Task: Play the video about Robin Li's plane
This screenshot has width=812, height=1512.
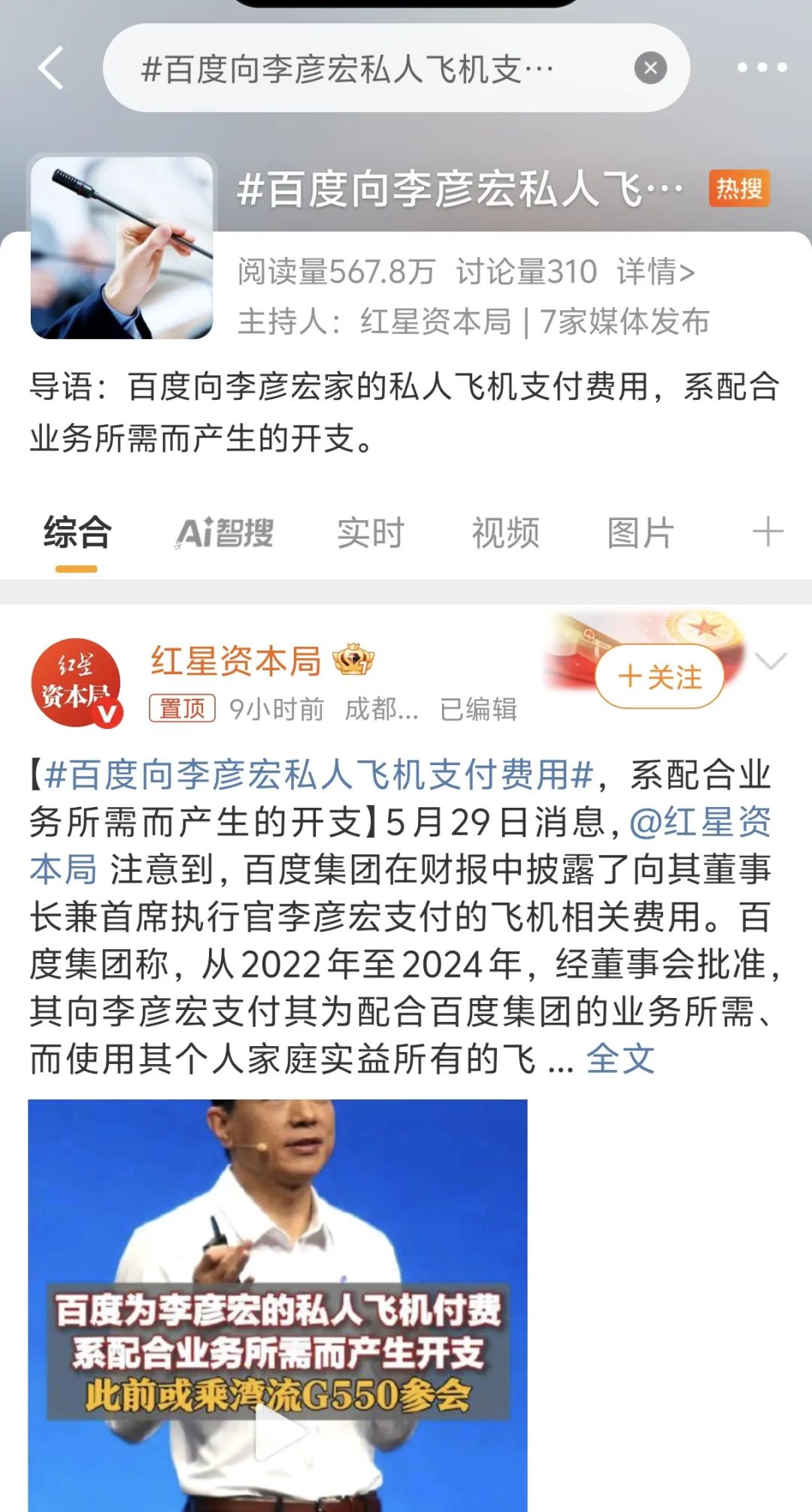Action: click(x=277, y=1305)
